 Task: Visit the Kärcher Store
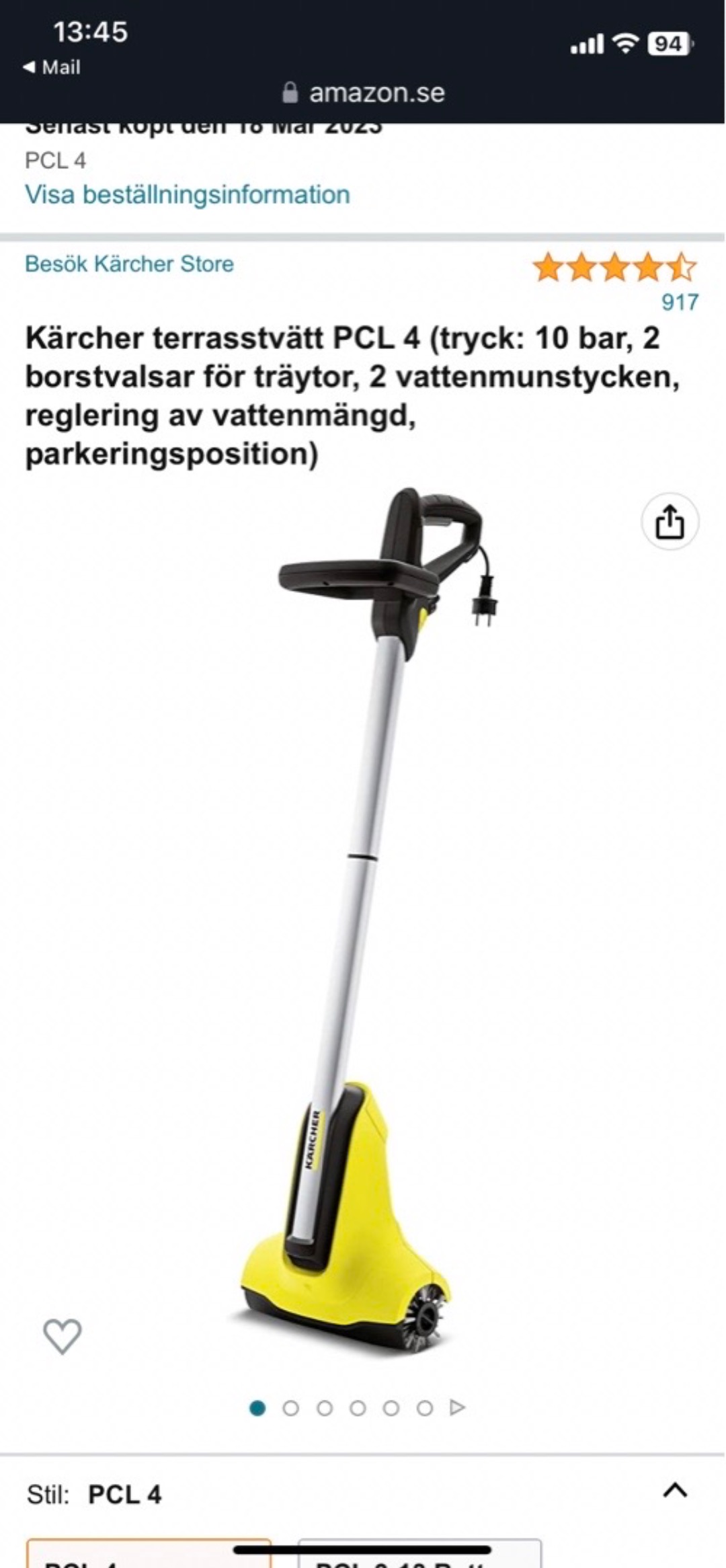[x=129, y=264]
